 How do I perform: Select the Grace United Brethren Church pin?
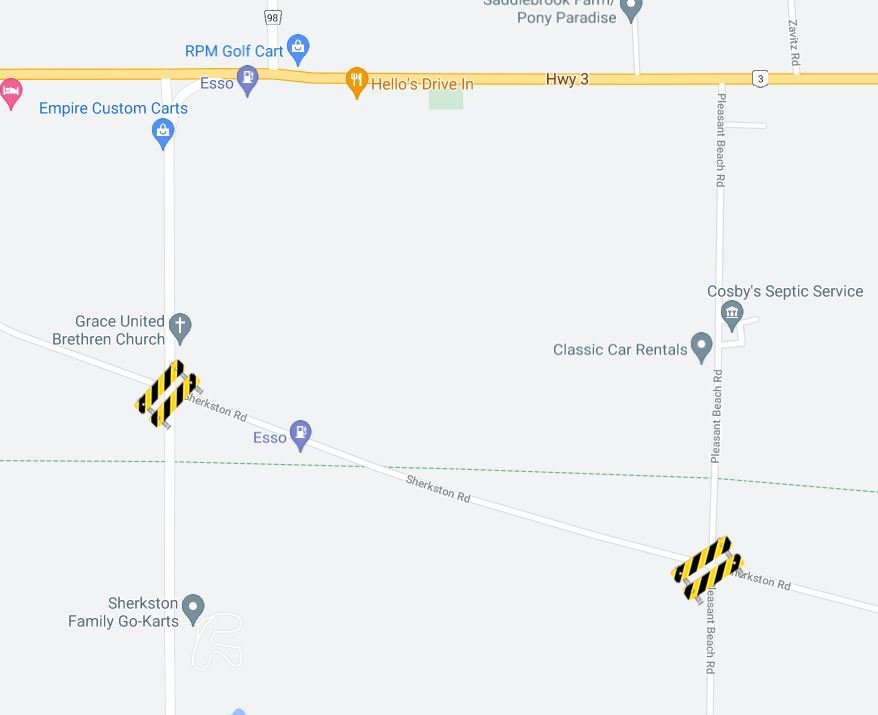click(x=180, y=325)
